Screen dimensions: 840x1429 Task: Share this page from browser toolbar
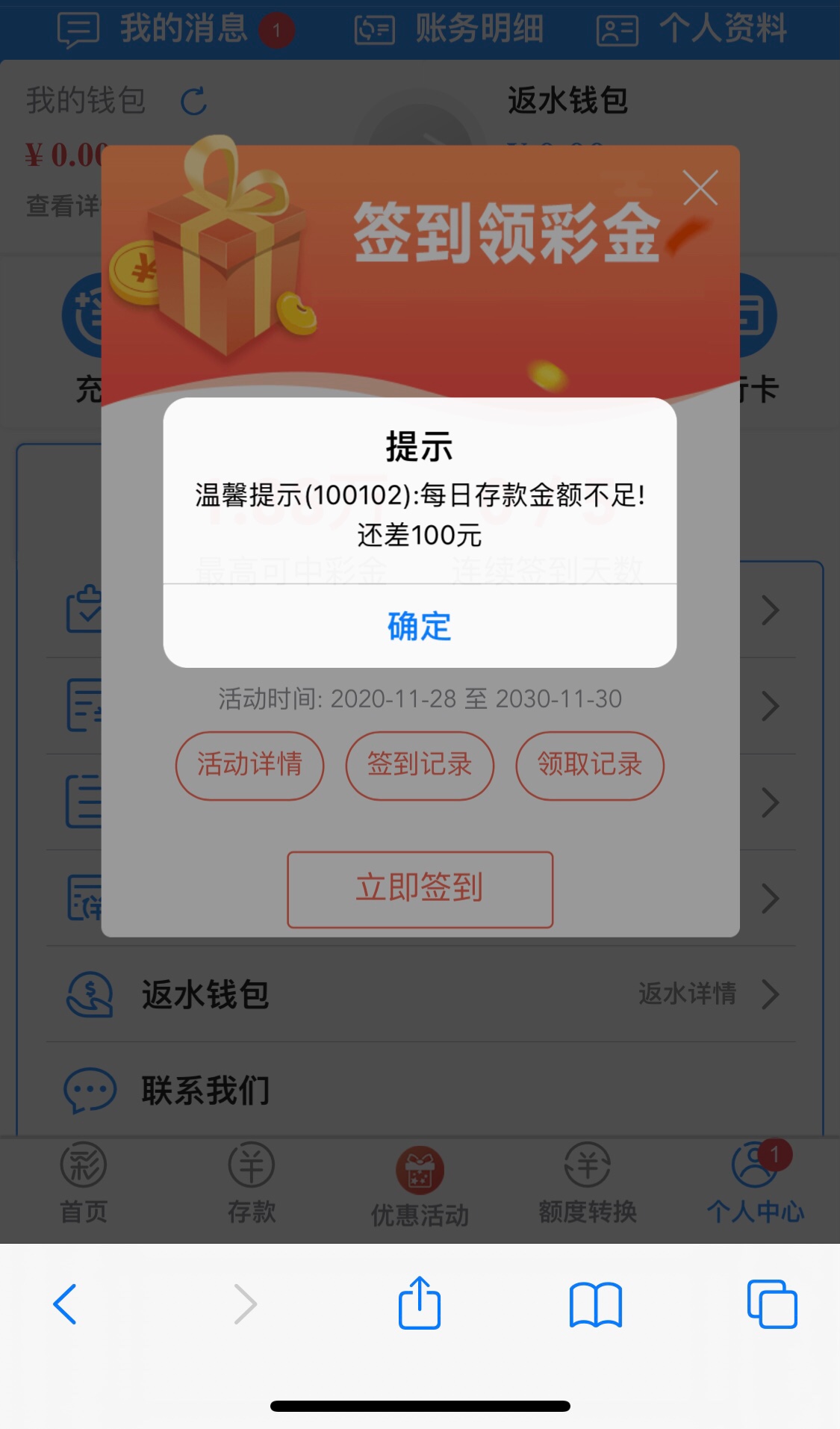(420, 1304)
